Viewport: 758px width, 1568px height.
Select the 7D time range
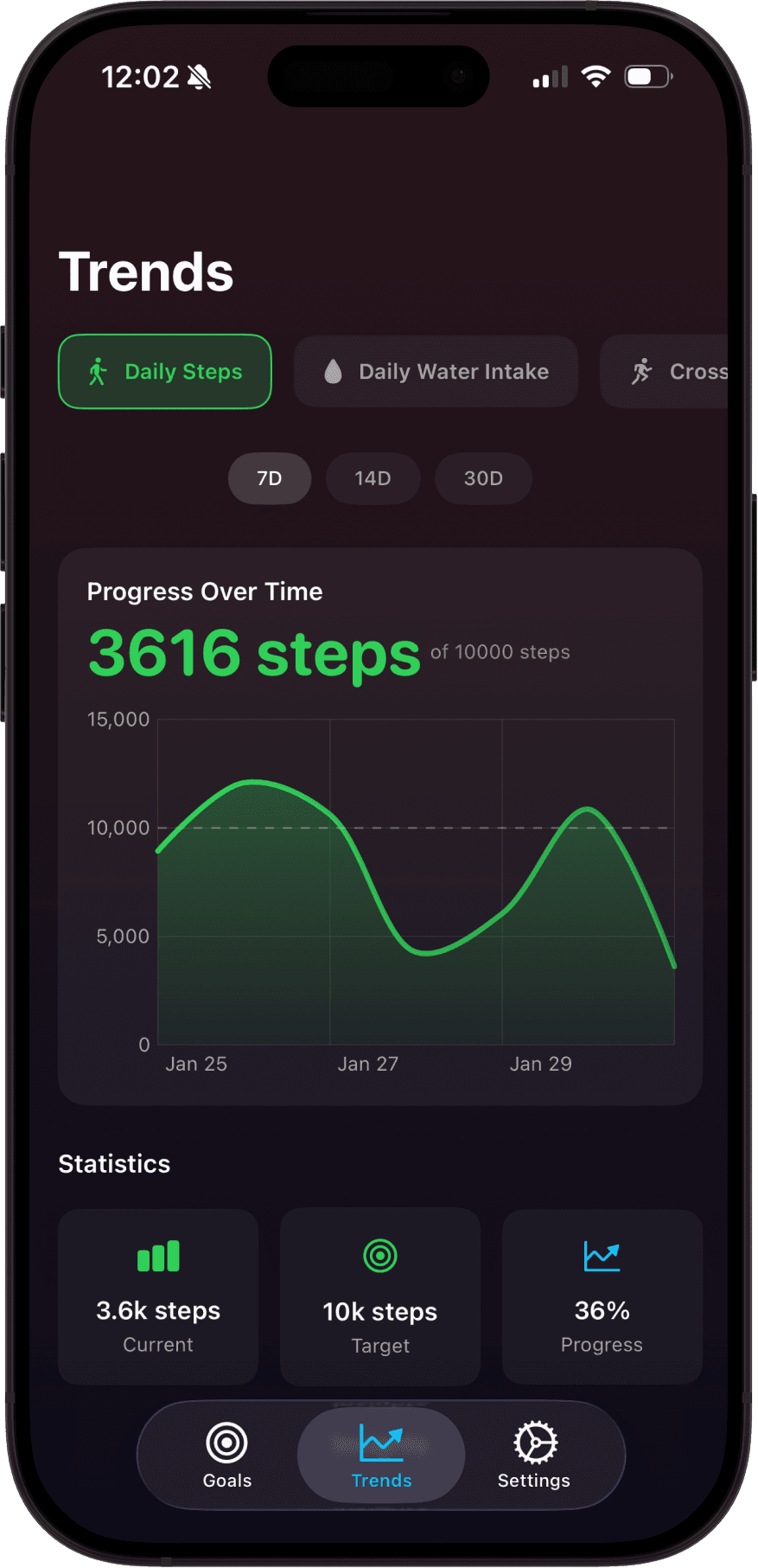270,478
